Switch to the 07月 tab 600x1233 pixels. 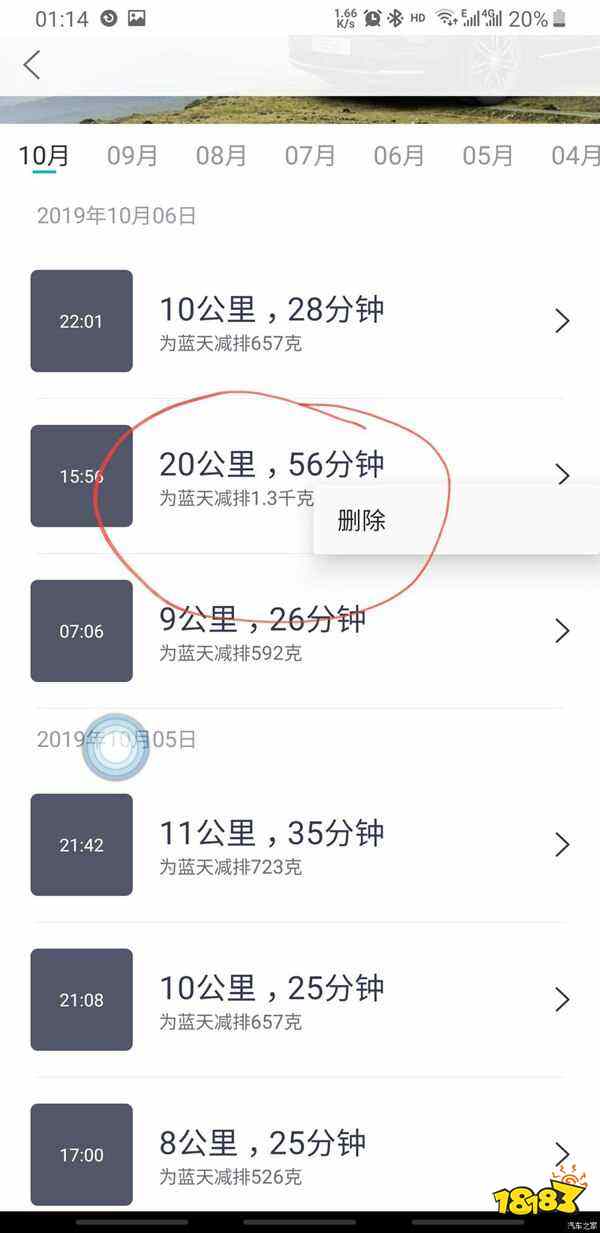point(310,155)
